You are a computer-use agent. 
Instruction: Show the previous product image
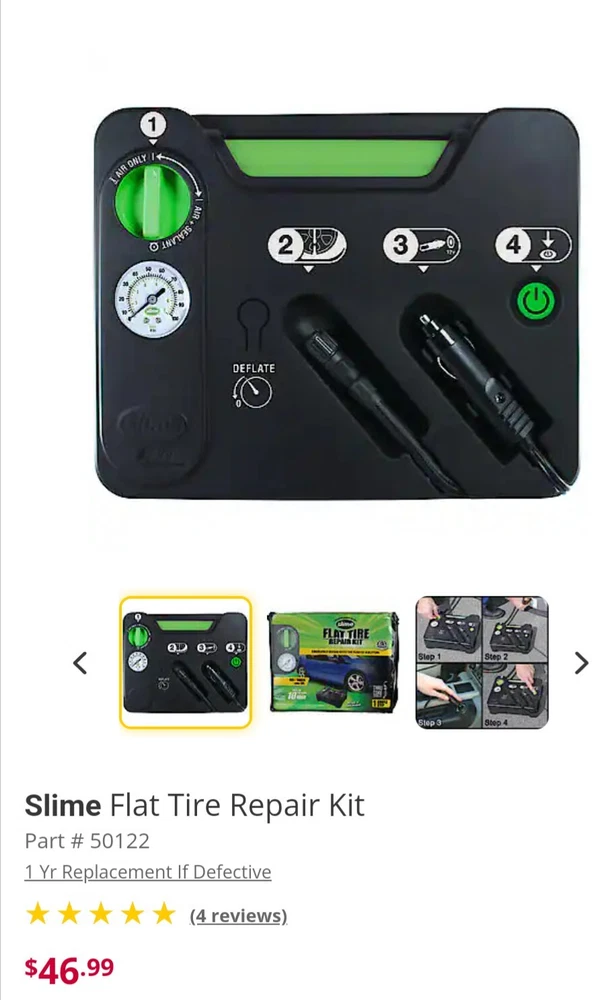click(80, 663)
